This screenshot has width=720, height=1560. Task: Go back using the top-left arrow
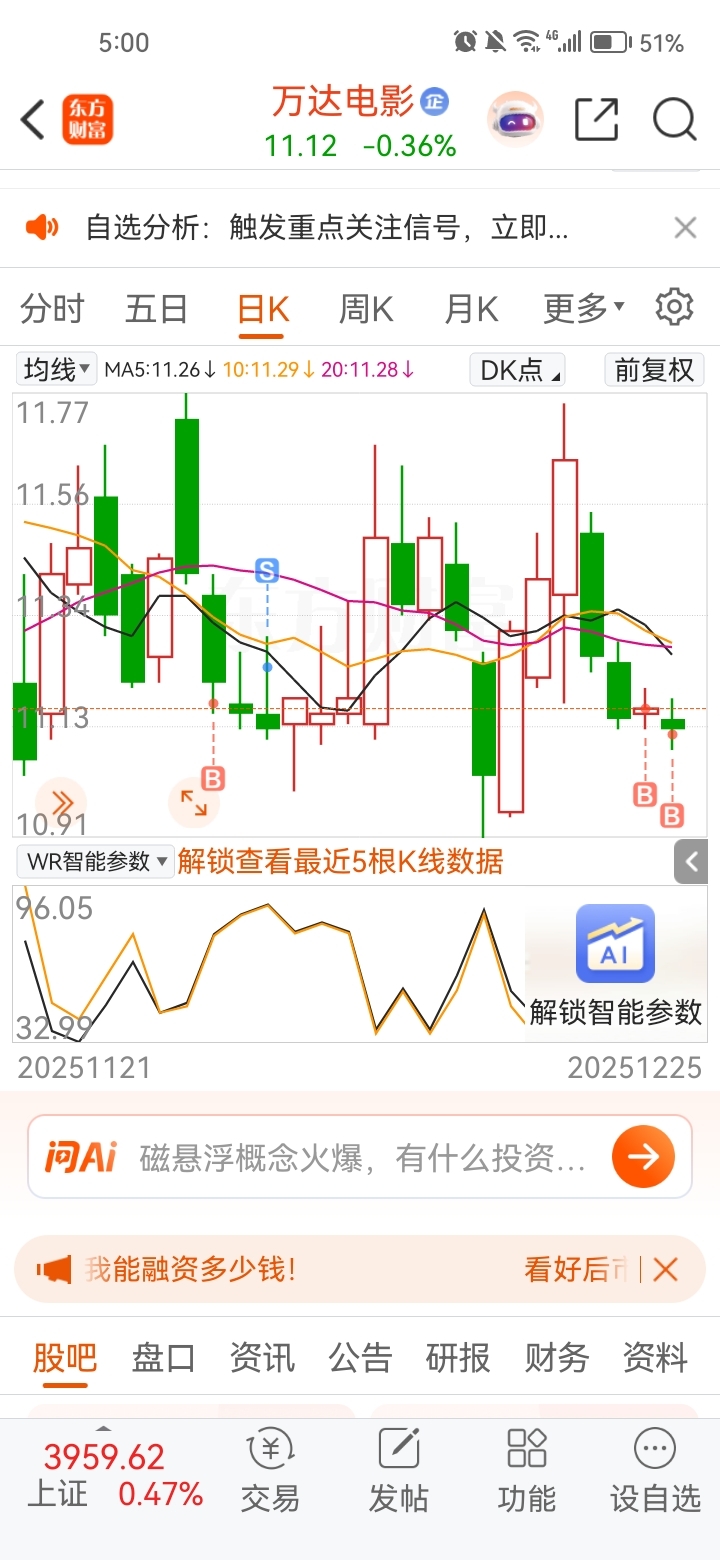pyautogui.click(x=33, y=120)
